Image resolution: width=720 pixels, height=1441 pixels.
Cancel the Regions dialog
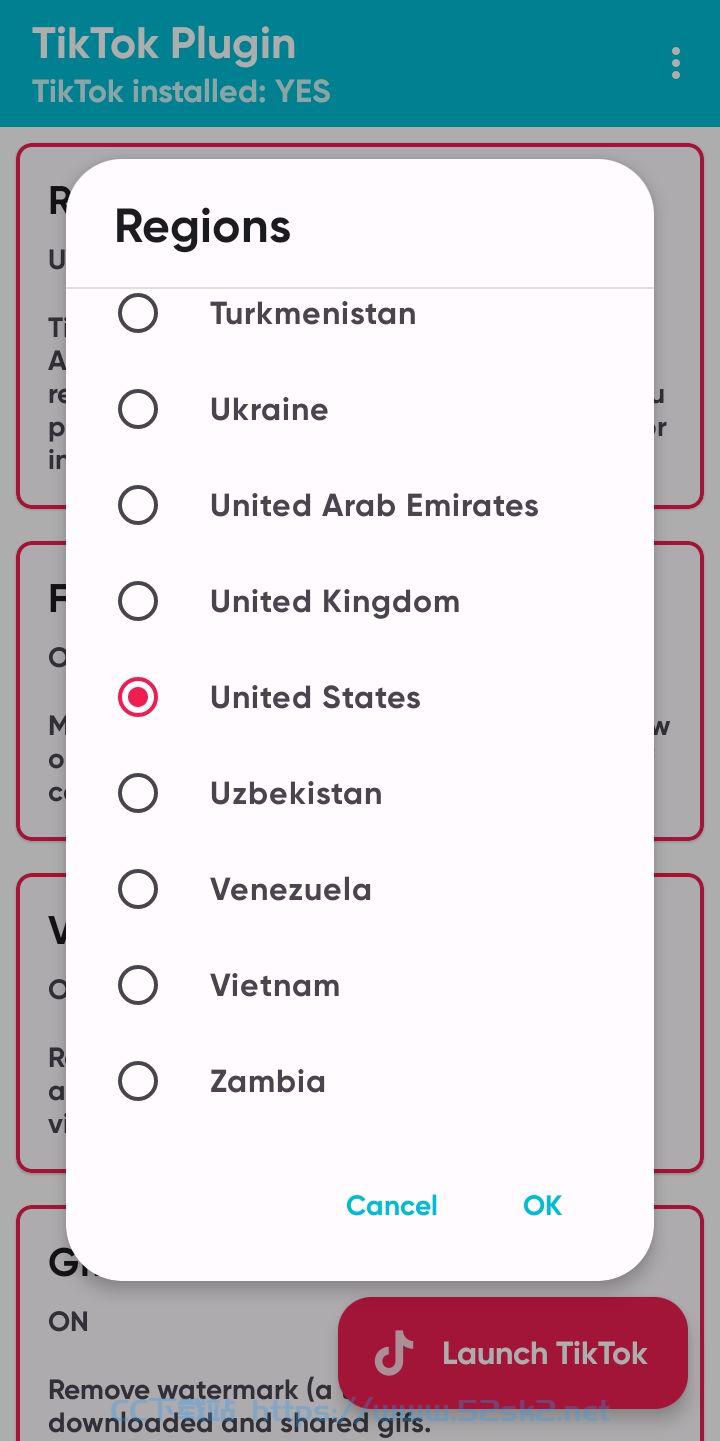392,1205
